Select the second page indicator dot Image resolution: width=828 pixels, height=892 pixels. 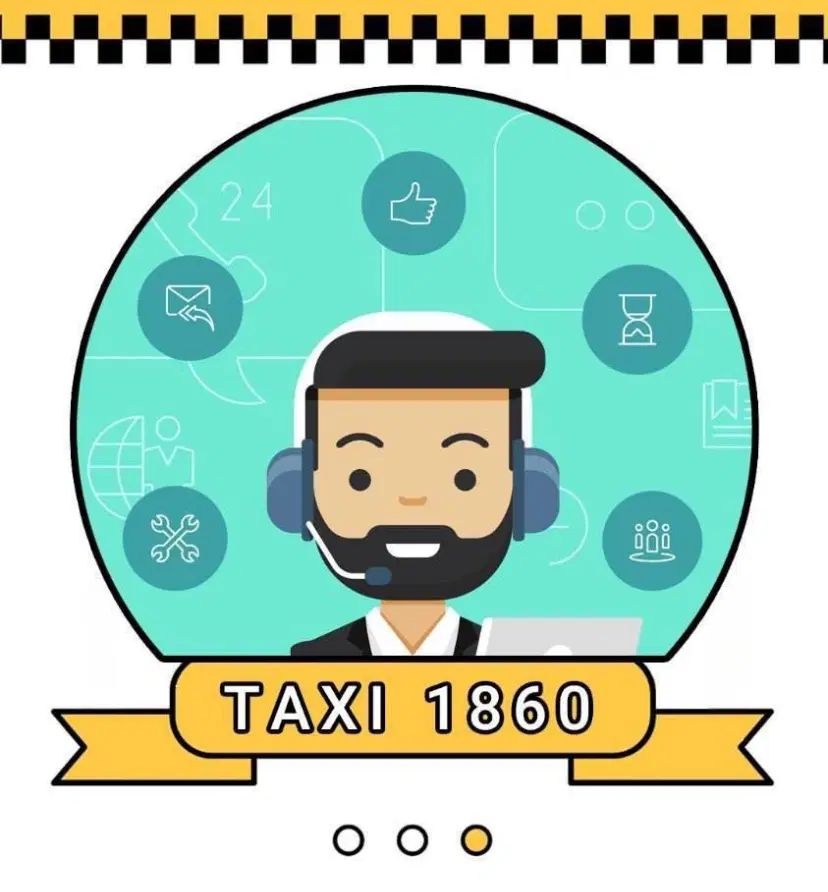[412, 839]
